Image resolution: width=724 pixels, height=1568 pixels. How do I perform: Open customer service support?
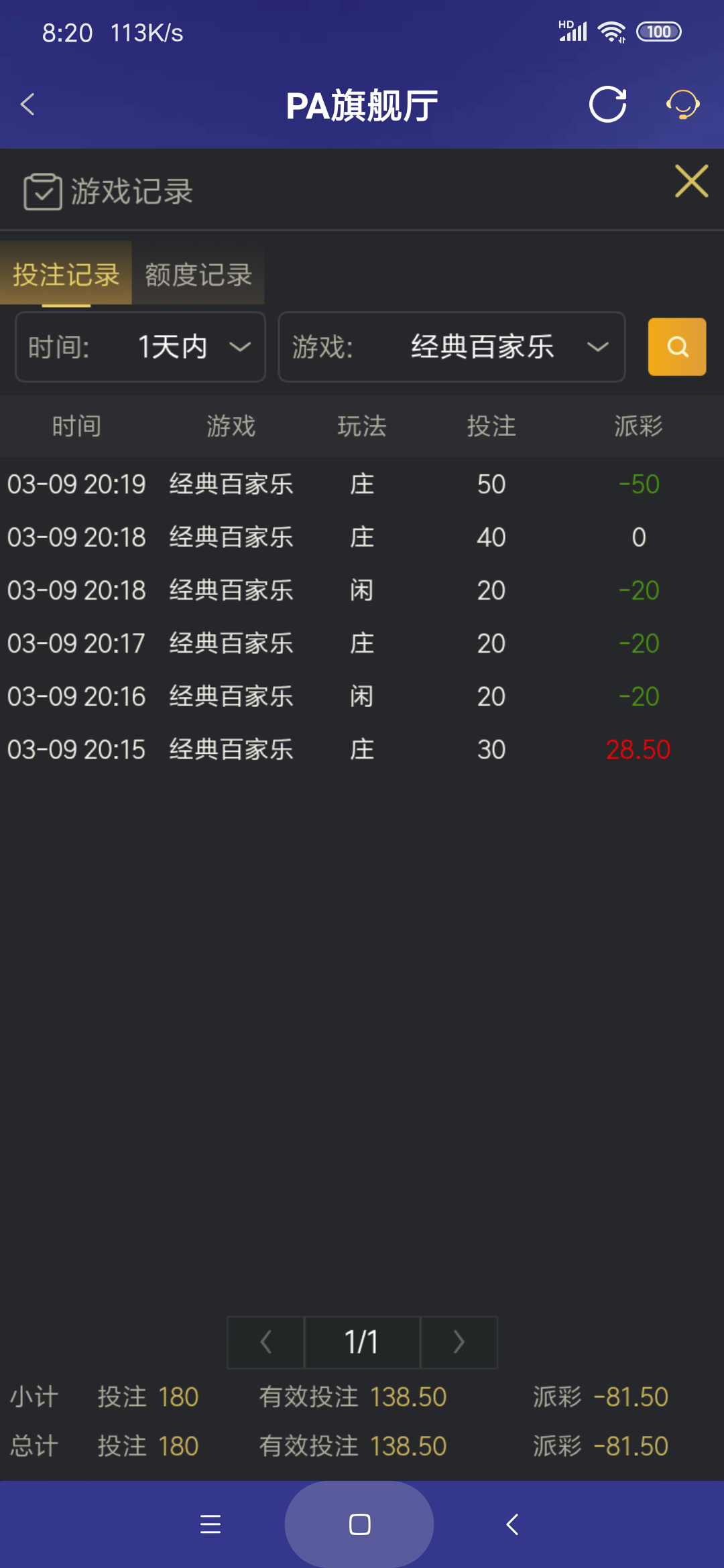682,105
